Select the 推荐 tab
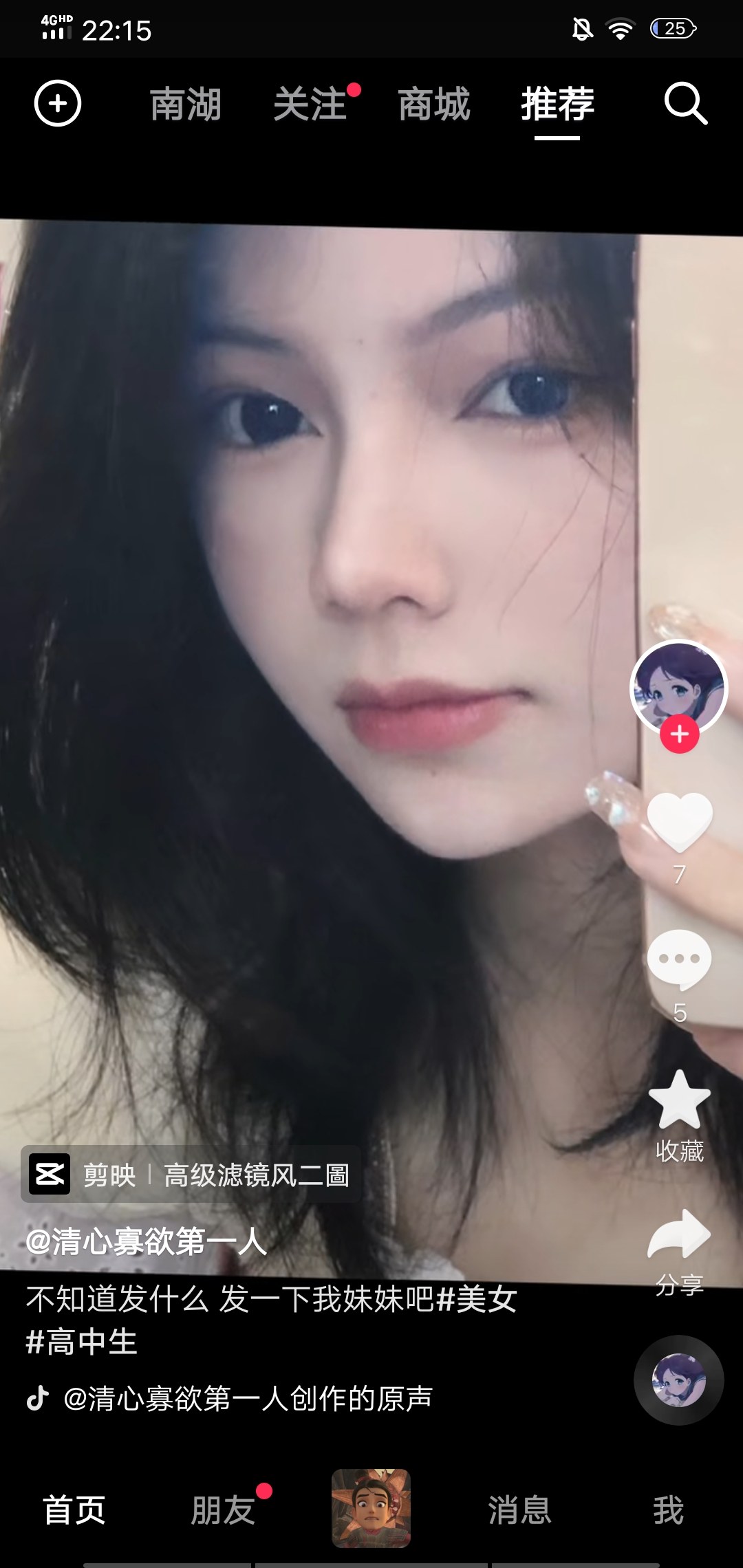This screenshot has height=1568, width=743. pyautogui.click(x=557, y=104)
